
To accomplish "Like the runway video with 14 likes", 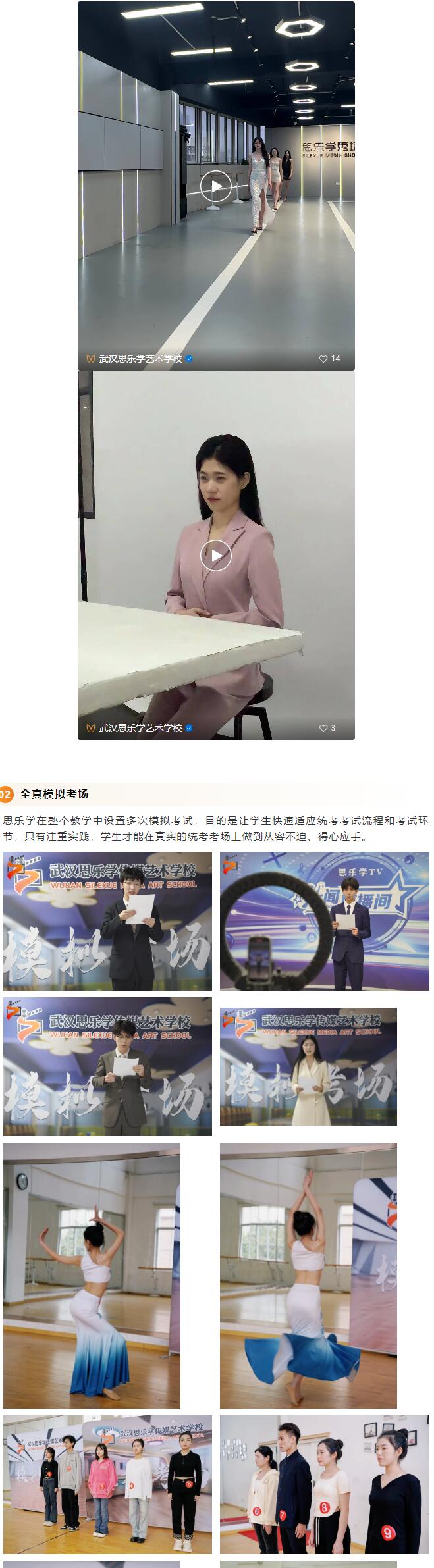I will click(323, 359).
